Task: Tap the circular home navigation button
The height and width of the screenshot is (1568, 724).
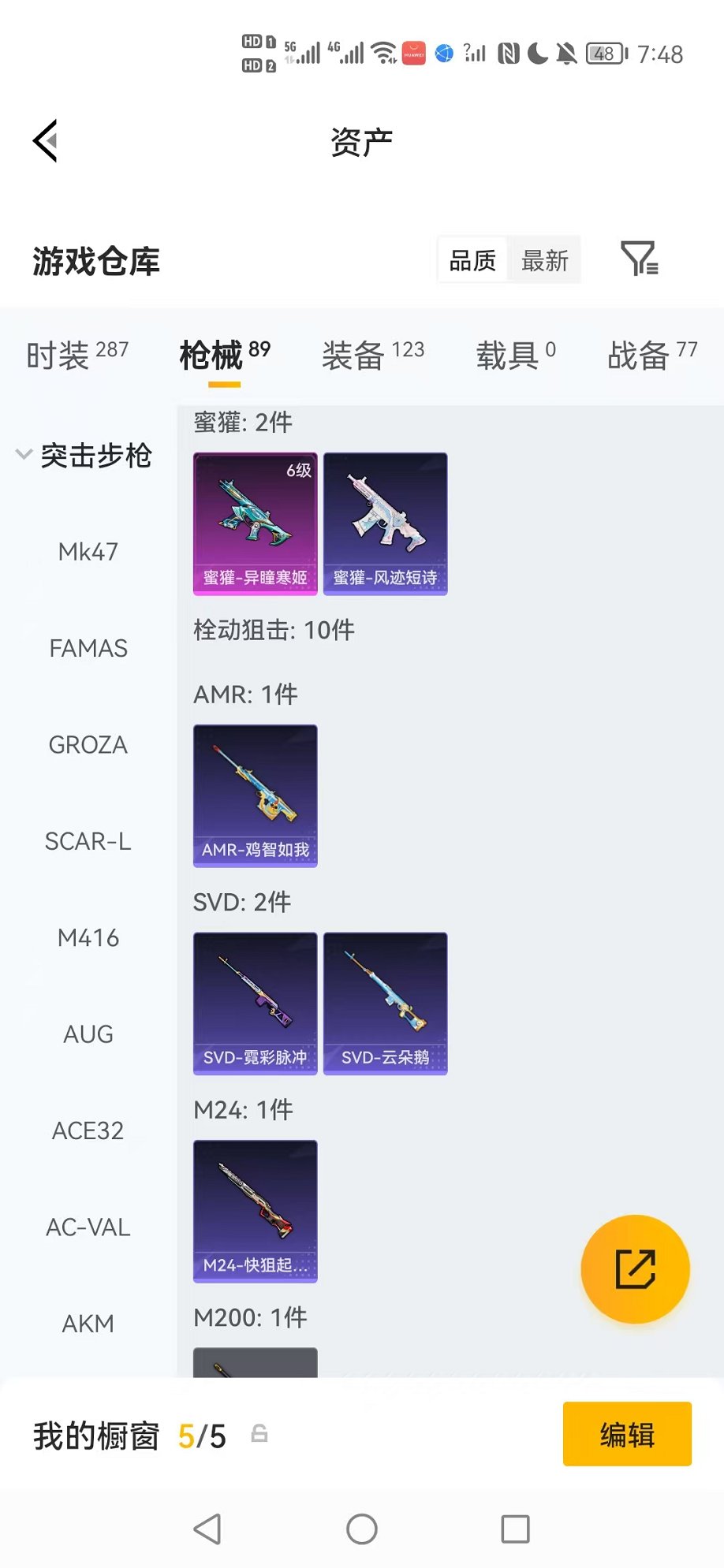Action: (x=360, y=1528)
